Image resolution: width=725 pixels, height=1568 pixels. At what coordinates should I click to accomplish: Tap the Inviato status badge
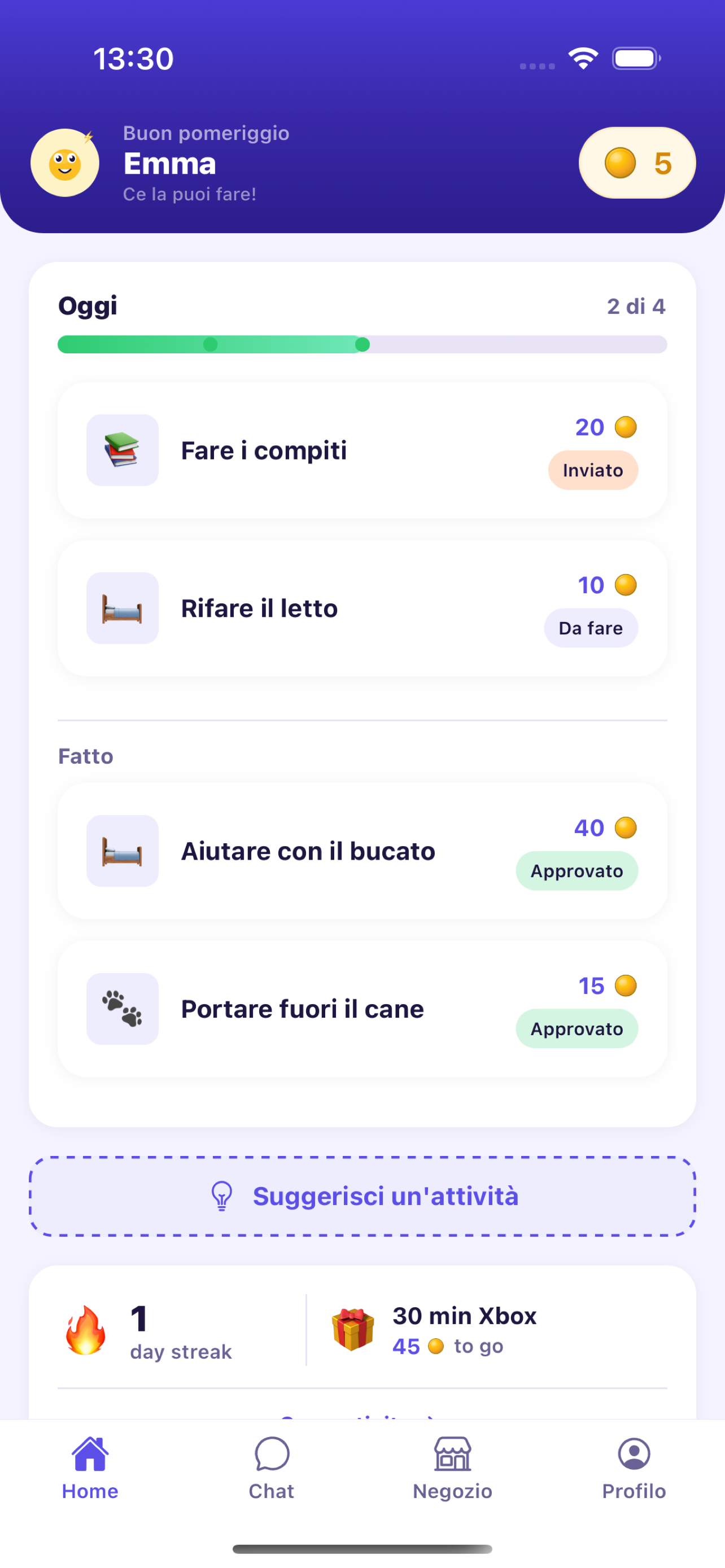(592, 470)
